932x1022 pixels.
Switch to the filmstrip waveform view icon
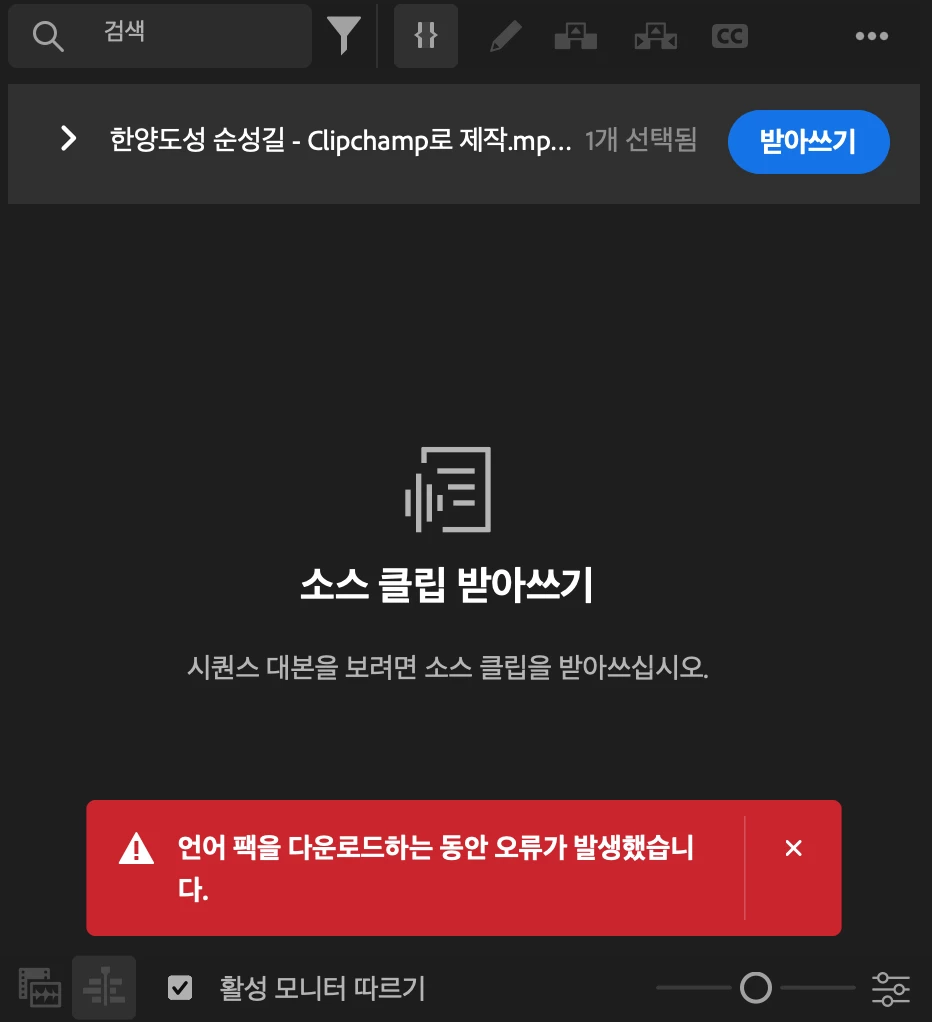pyautogui.click(x=40, y=988)
